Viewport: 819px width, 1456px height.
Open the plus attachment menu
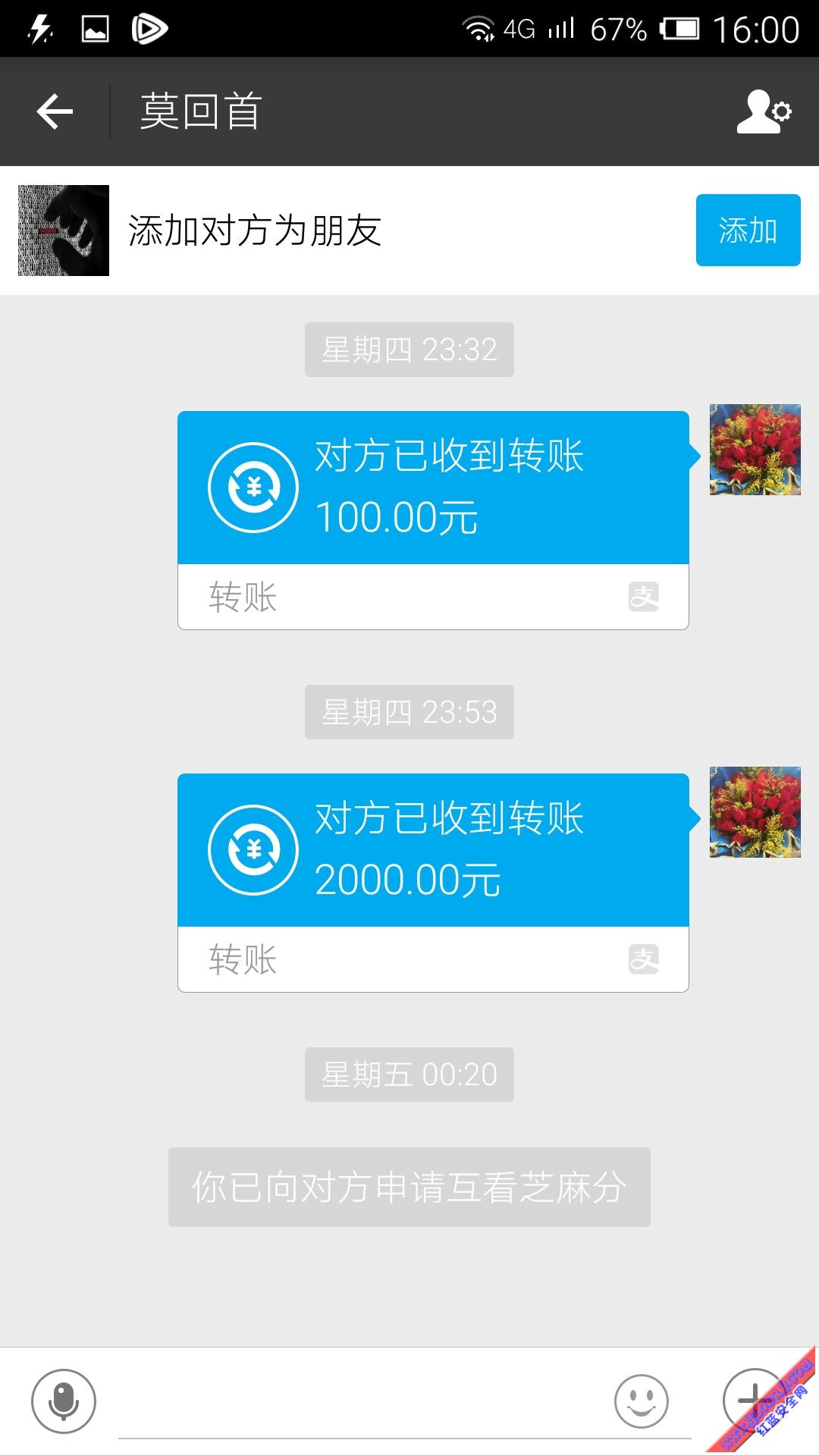pos(752,1399)
